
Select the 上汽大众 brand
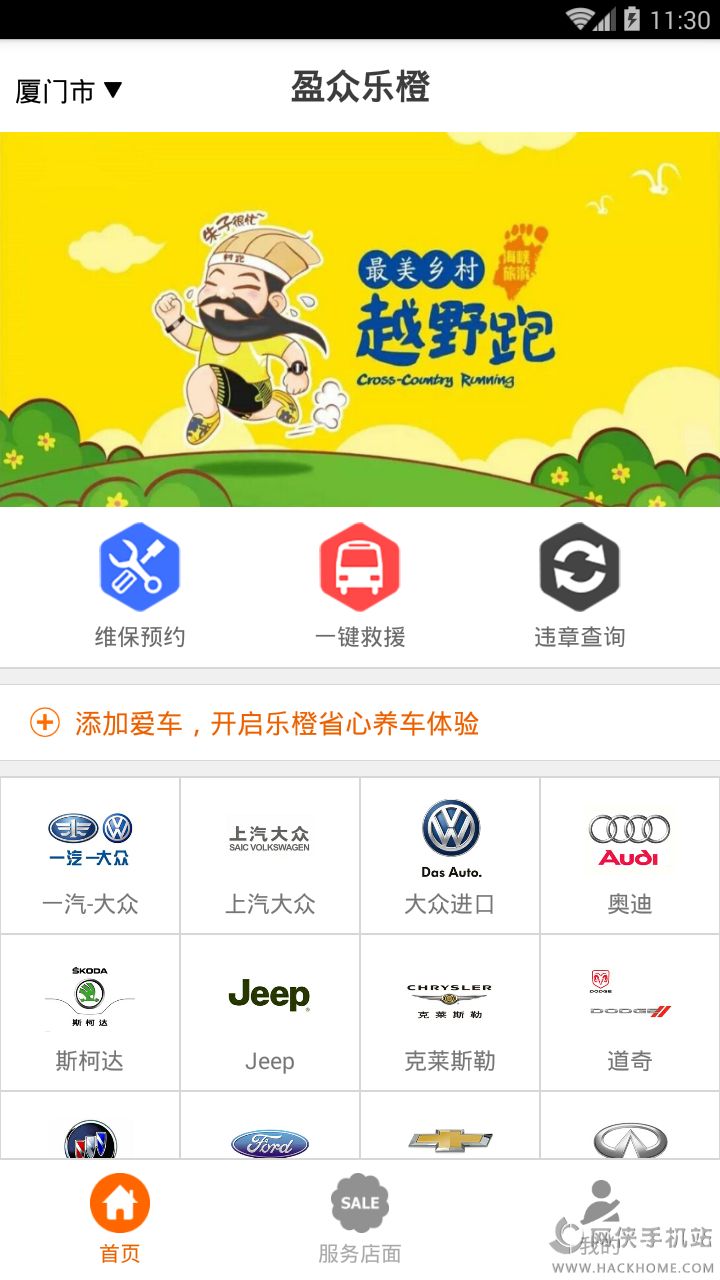[x=270, y=856]
